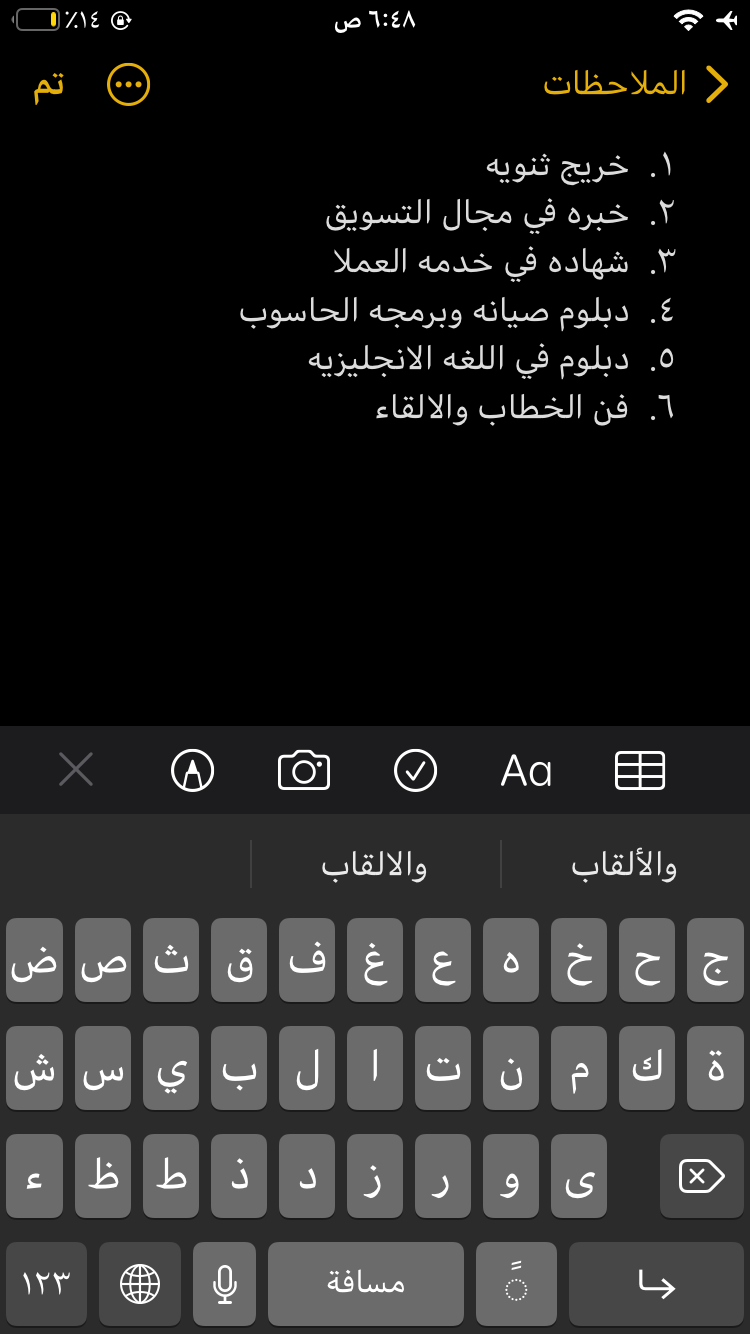Open the markup pen tool
Viewport: 750px width, 1334px height.
click(x=193, y=771)
